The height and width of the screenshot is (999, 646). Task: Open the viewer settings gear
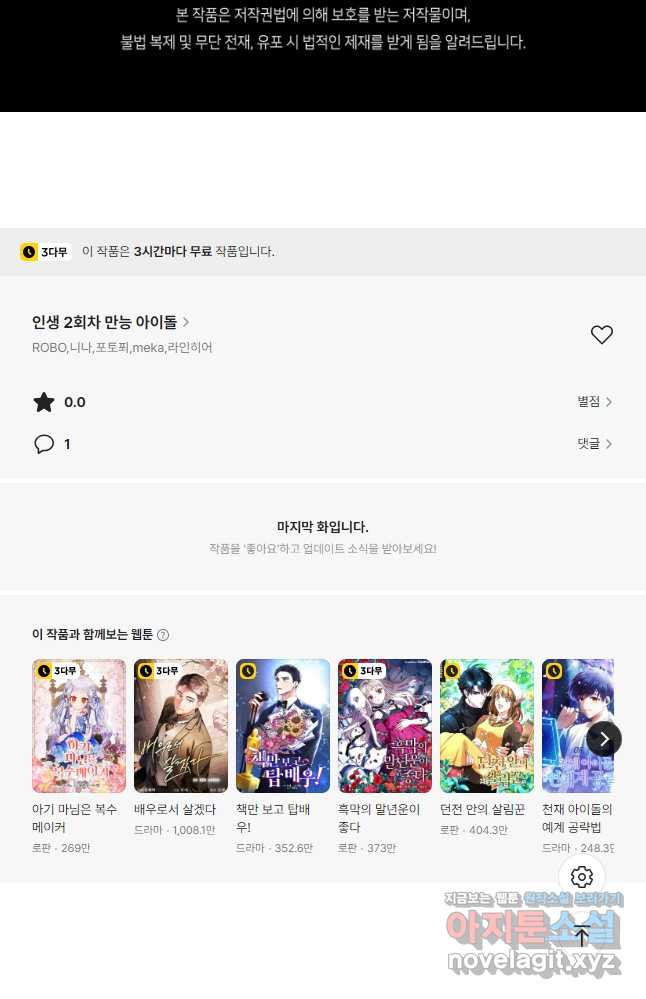pos(582,877)
